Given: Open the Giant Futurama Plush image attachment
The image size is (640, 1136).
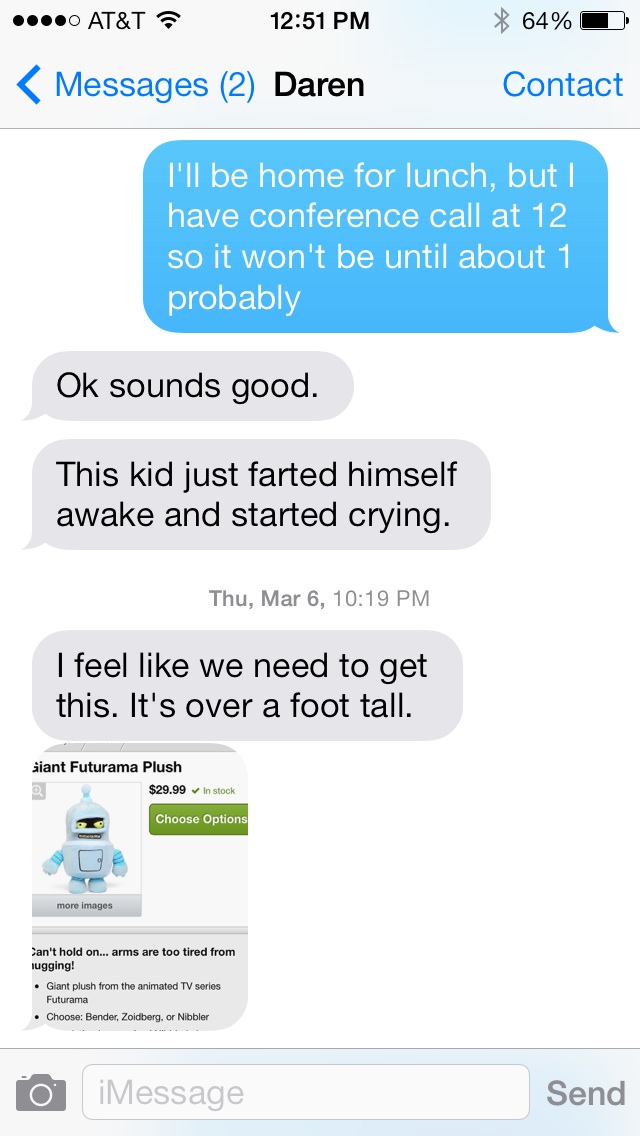Looking at the screenshot, I should click(x=140, y=888).
